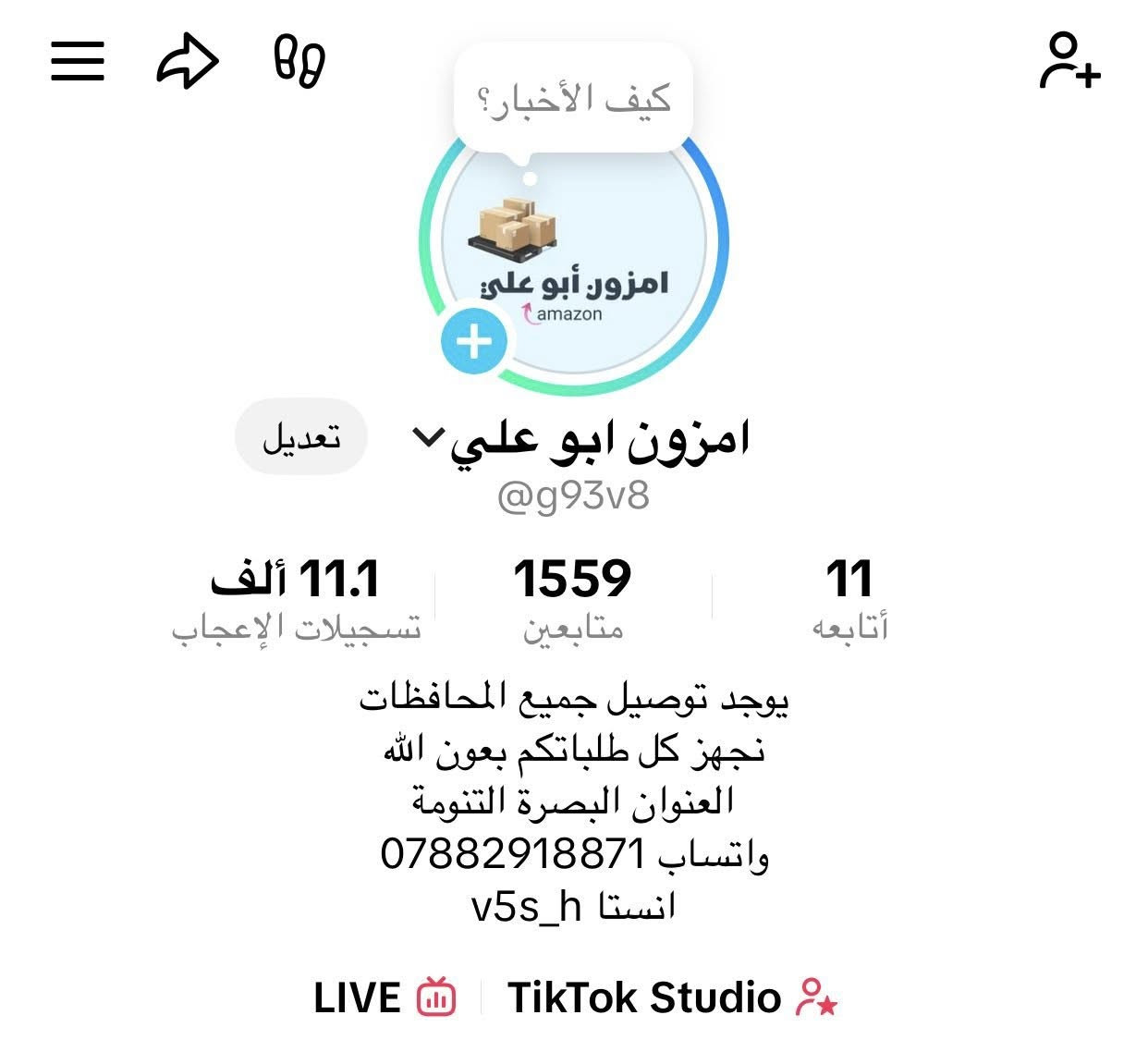Open profile views footprints icon
This screenshot has height=1064, width=1148.
click(x=299, y=62)
